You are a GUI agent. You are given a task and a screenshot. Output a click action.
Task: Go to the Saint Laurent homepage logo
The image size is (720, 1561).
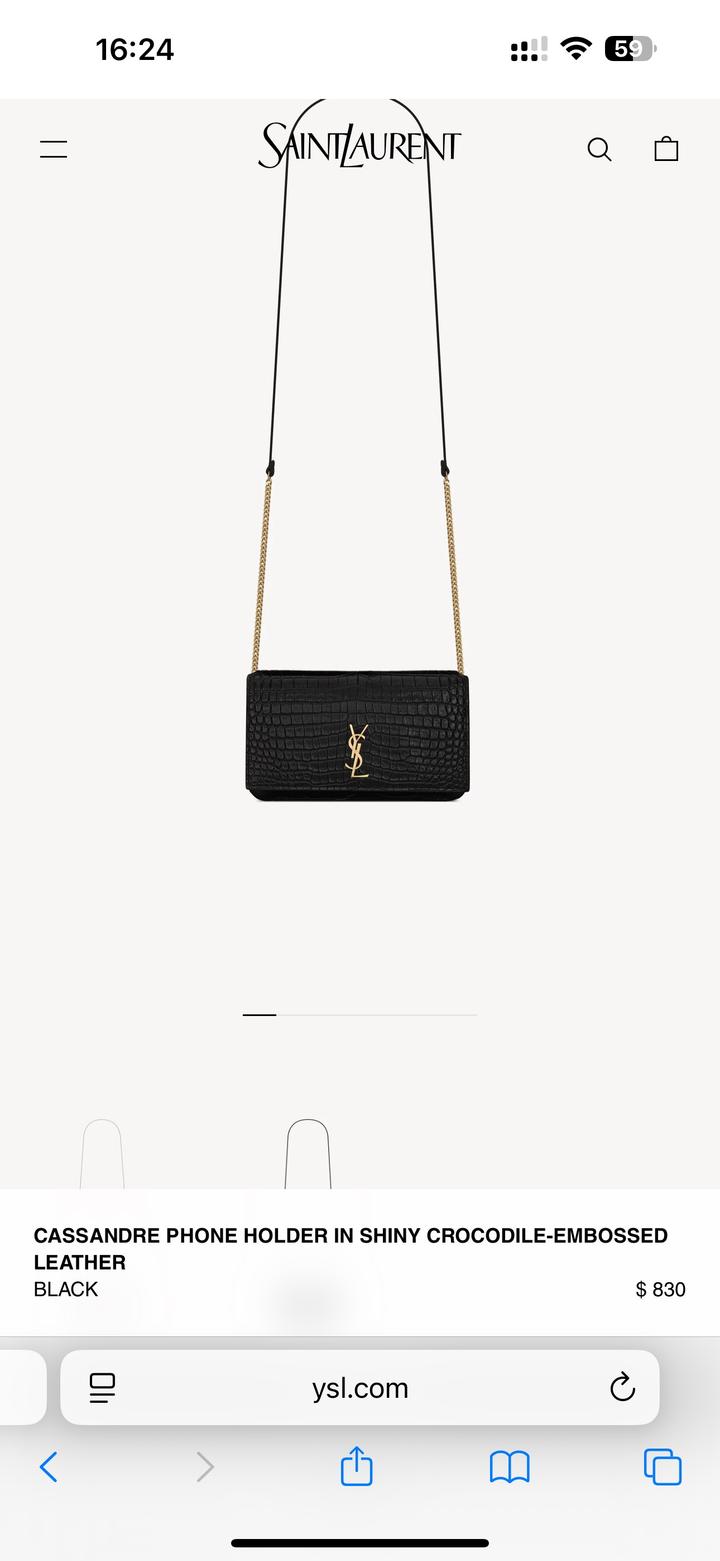360,147
